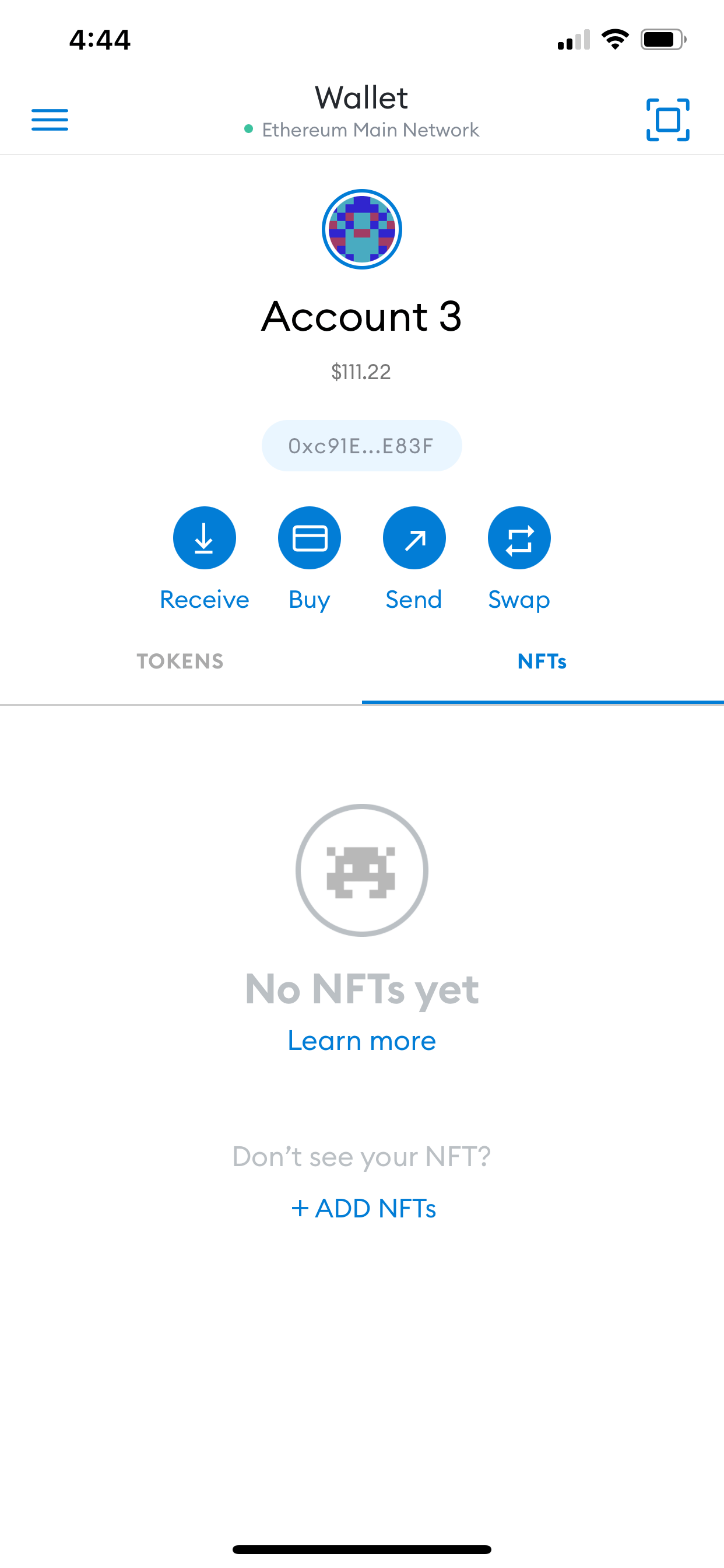The image size is (724, 1568).
Task: Tap the Account 3 avatar
Action: click(361, 228)
